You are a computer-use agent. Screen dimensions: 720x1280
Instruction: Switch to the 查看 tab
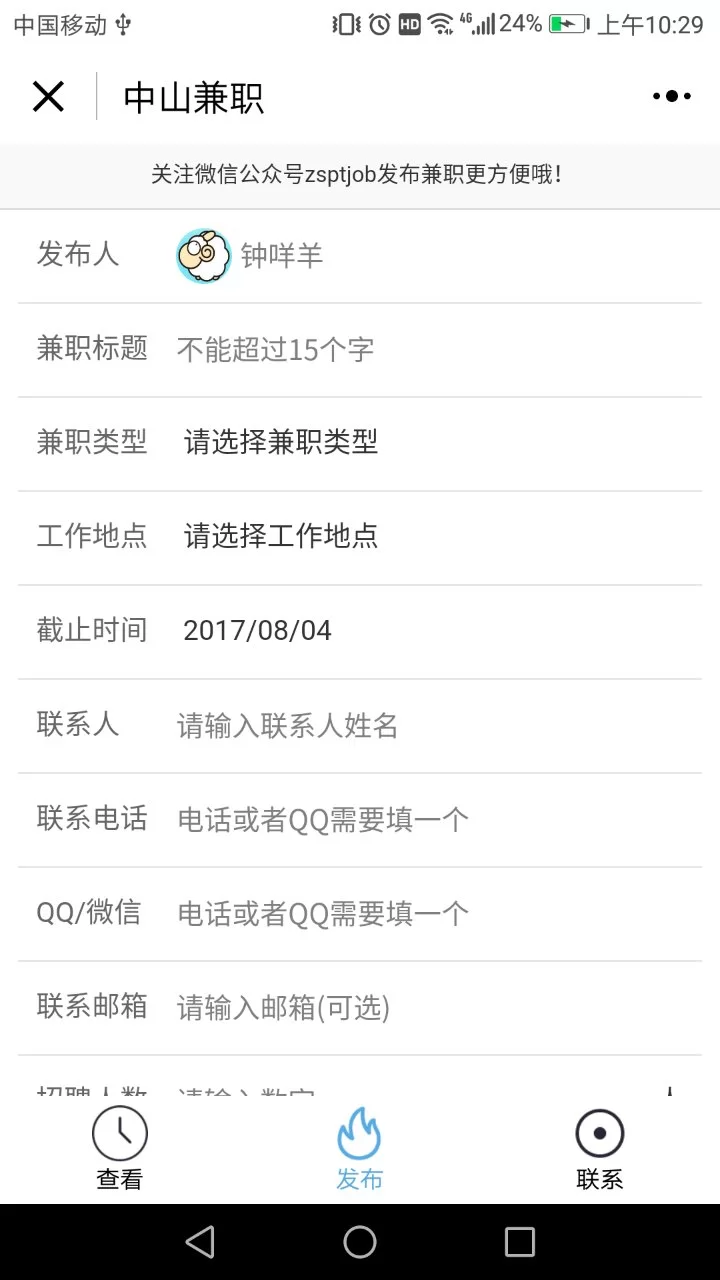point(119,1148)
